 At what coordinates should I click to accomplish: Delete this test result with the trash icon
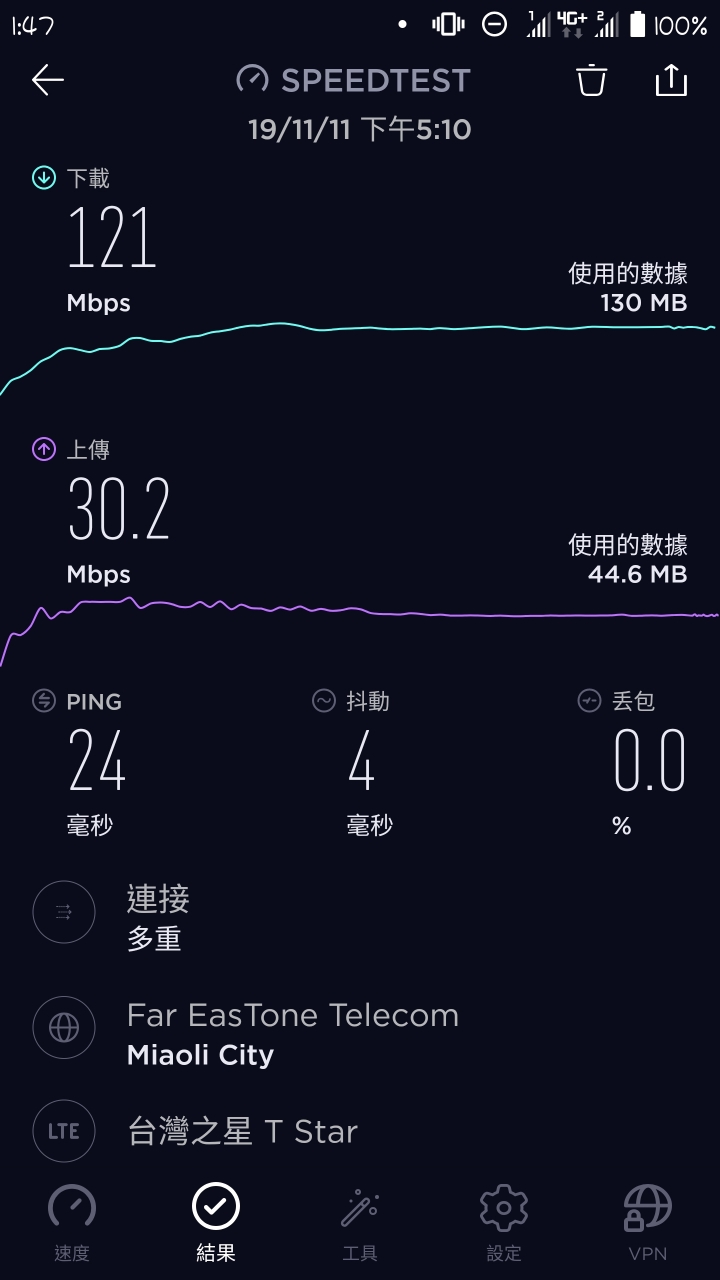click(x=592, y=80)
